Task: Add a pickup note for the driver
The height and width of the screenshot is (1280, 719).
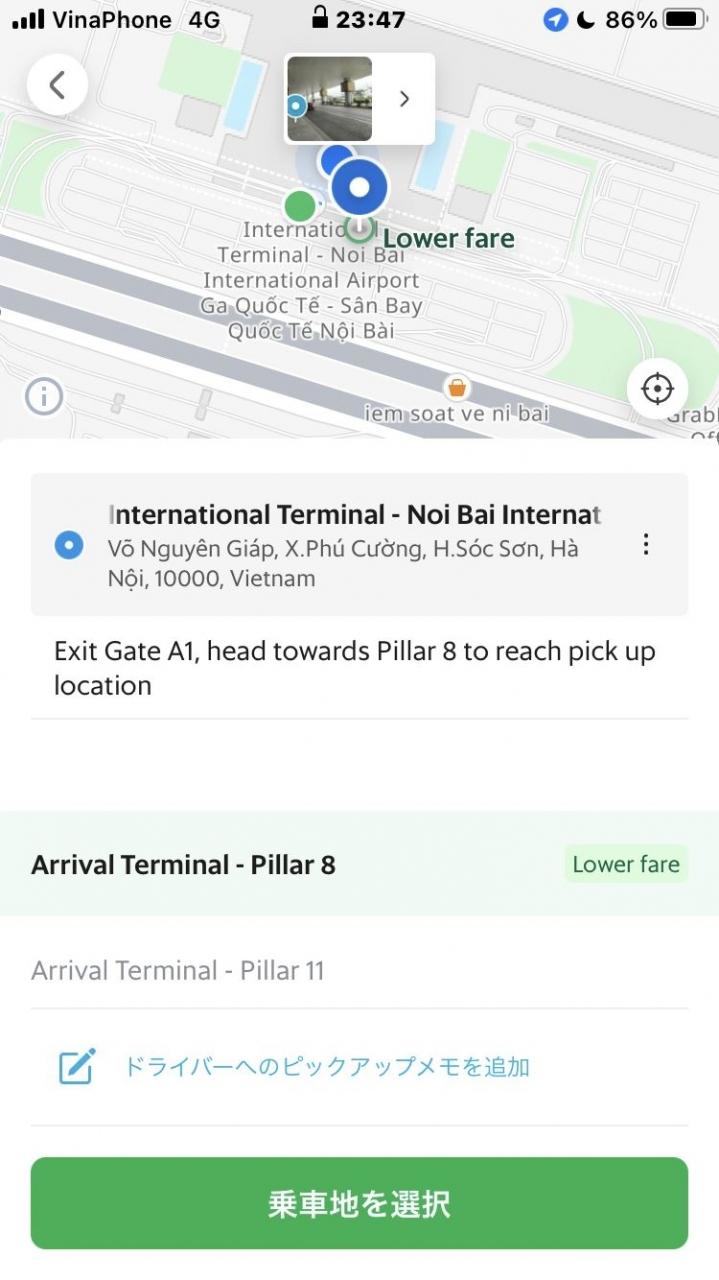Action: coord(325,1067)
